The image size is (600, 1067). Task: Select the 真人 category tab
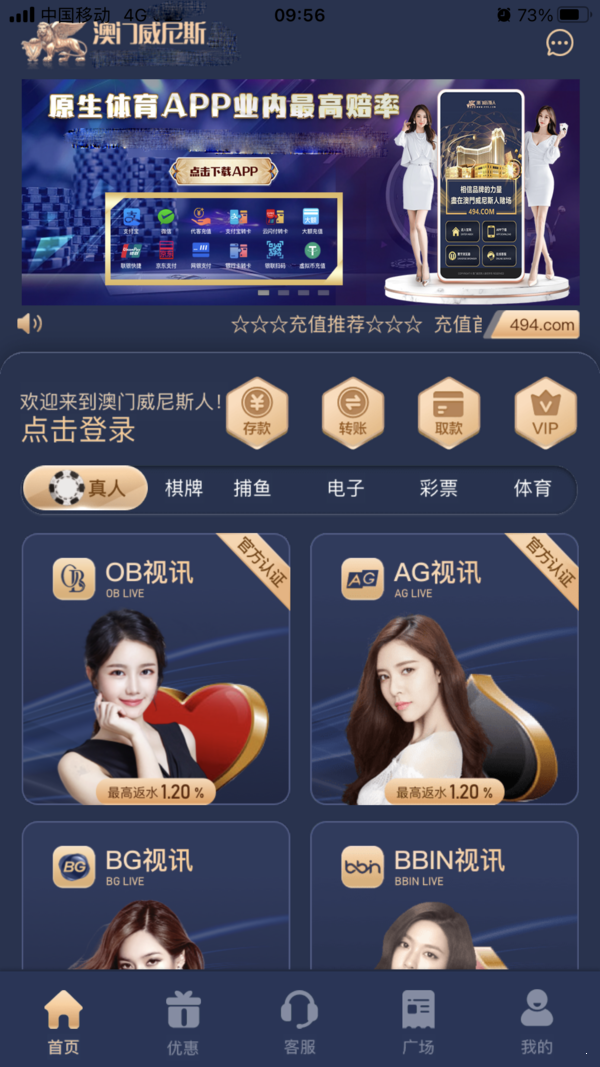pos(87,488)
